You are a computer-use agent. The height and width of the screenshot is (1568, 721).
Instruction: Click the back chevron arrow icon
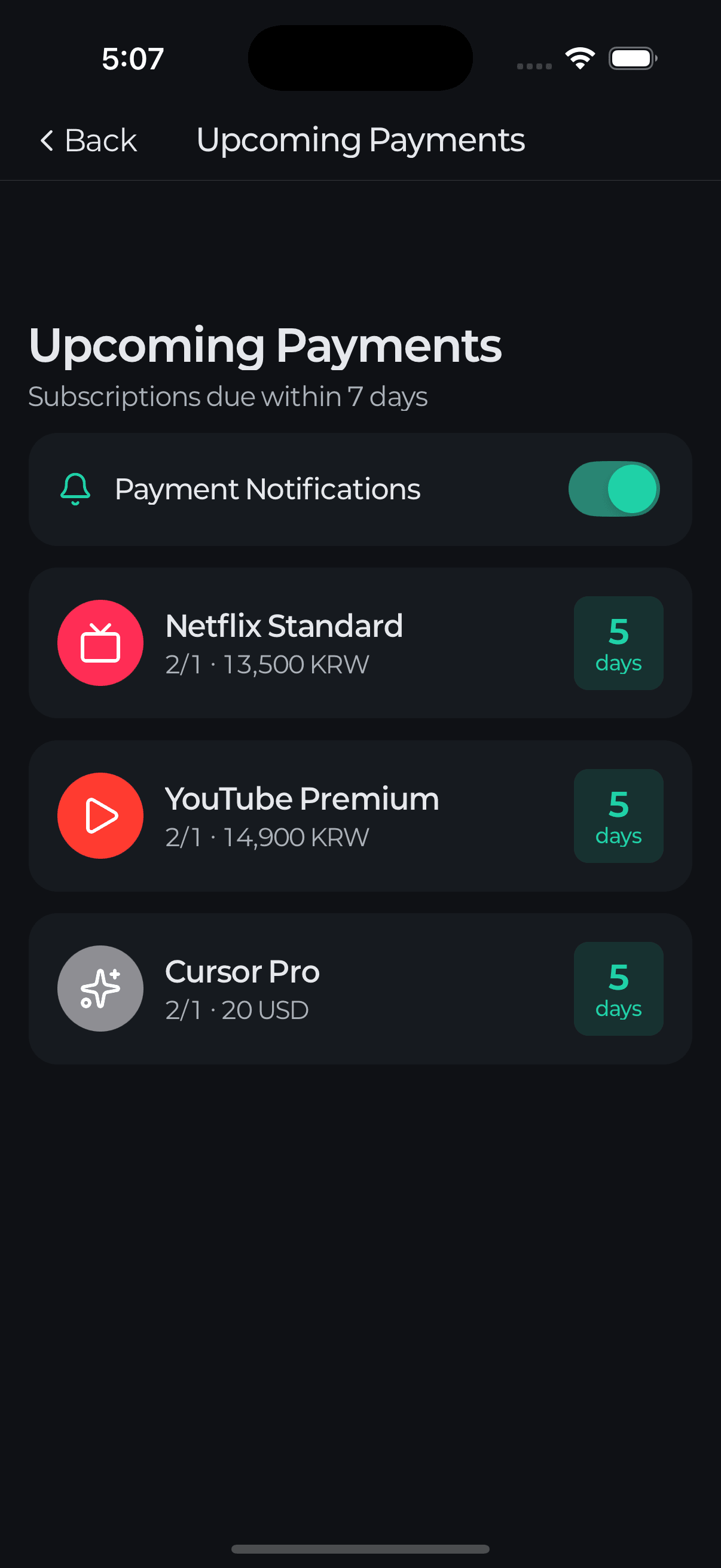(46, 140)
